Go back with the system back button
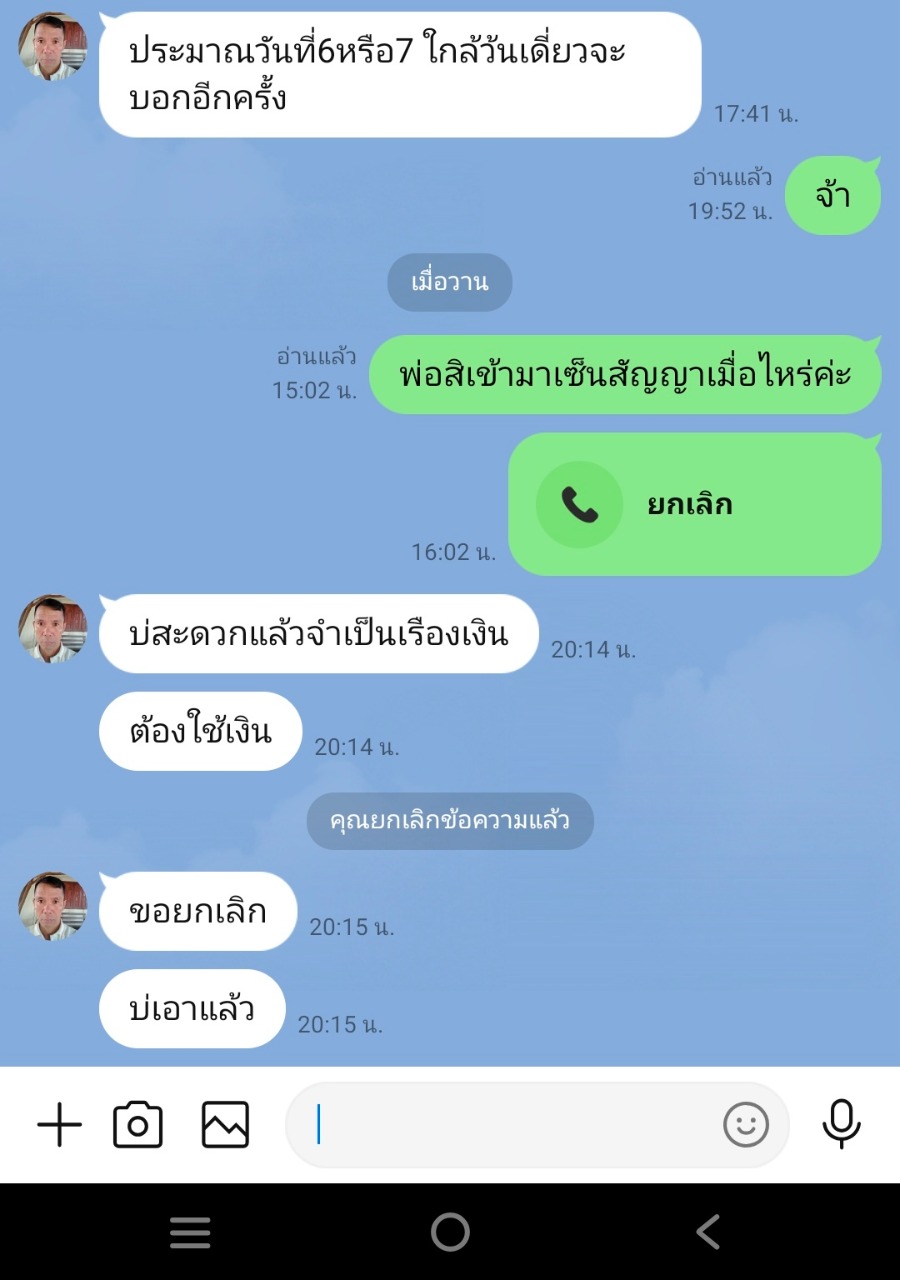 point(708,1232)
